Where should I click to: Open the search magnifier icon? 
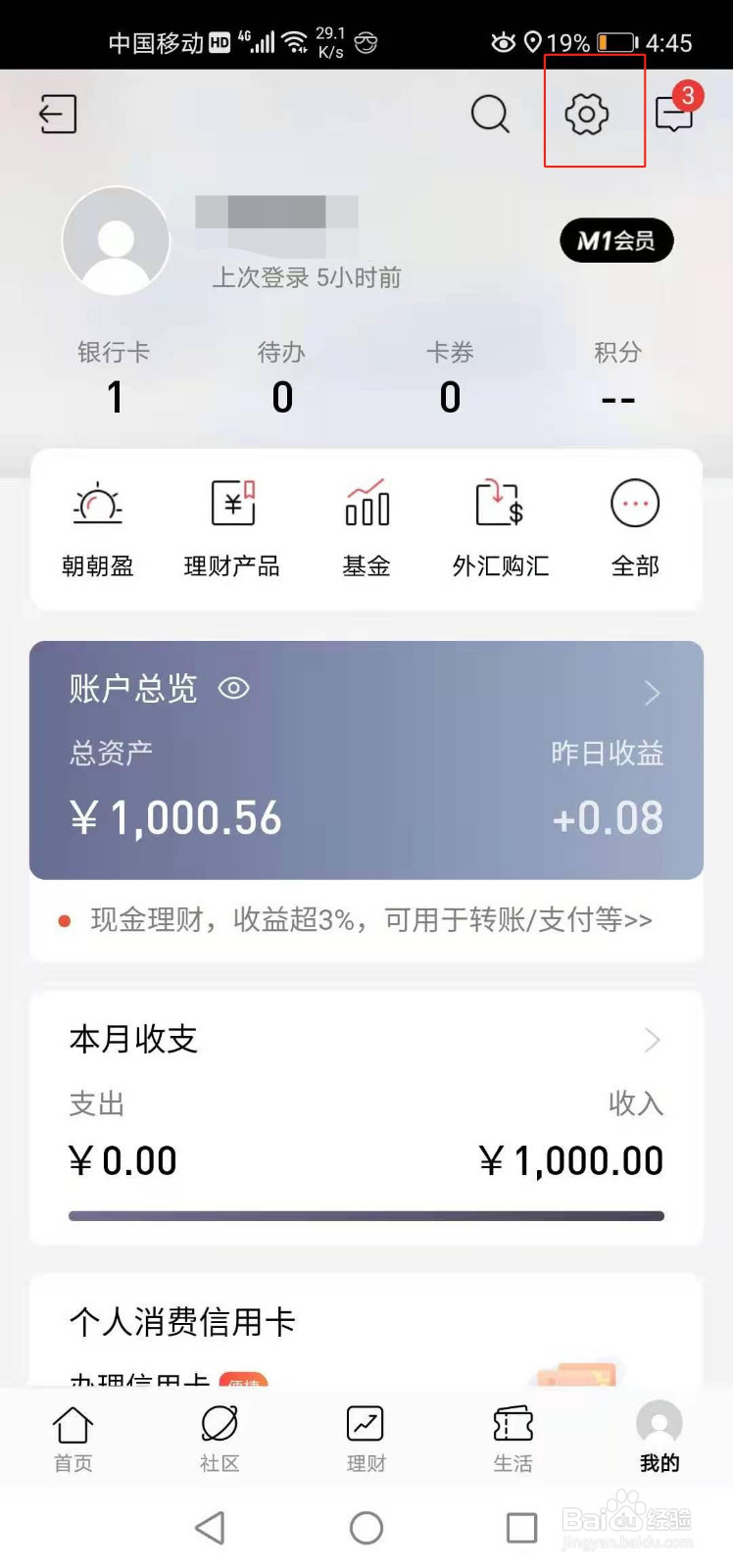[x=490, y=115]
